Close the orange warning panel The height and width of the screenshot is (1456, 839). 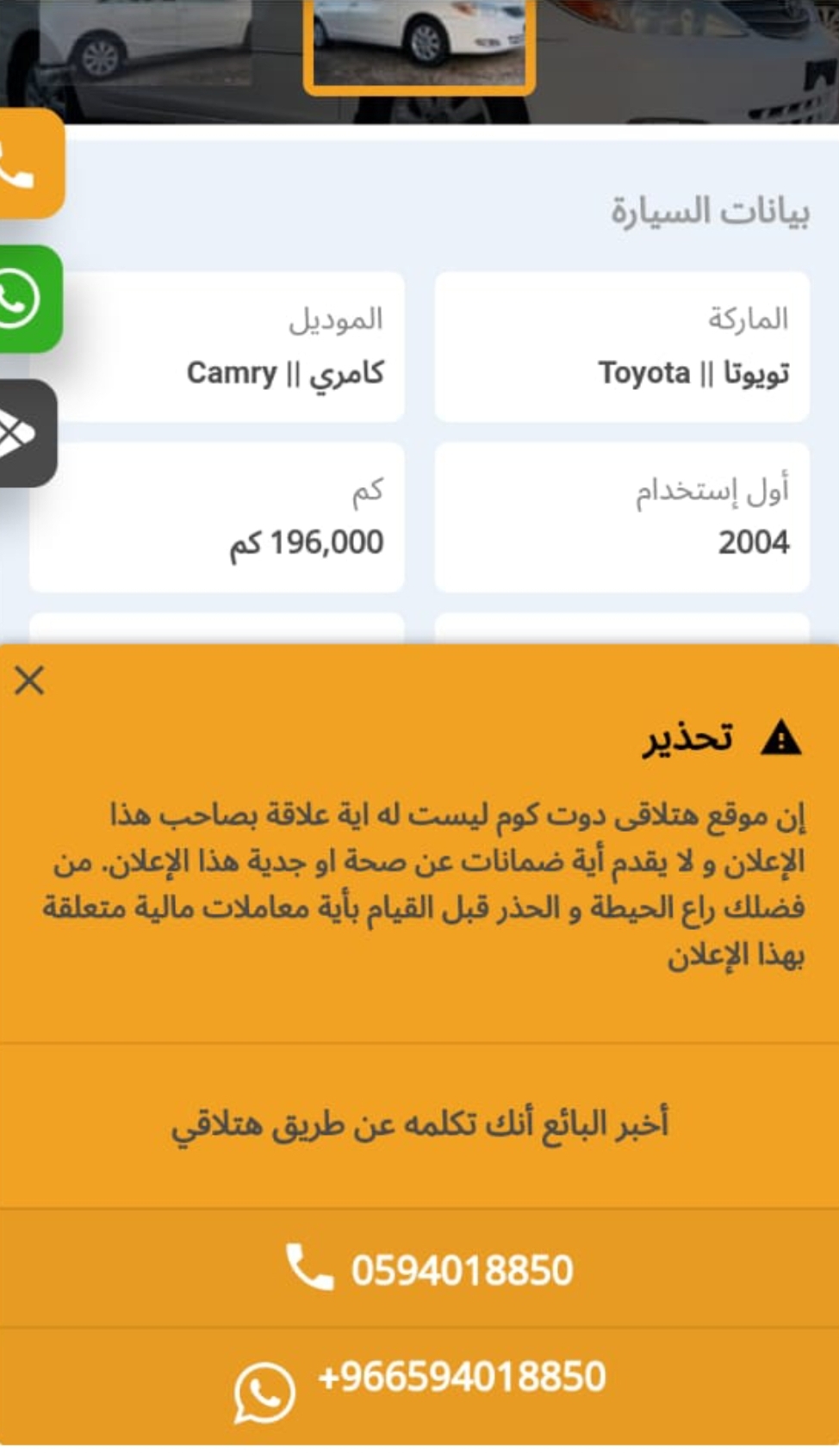(29, 680)
